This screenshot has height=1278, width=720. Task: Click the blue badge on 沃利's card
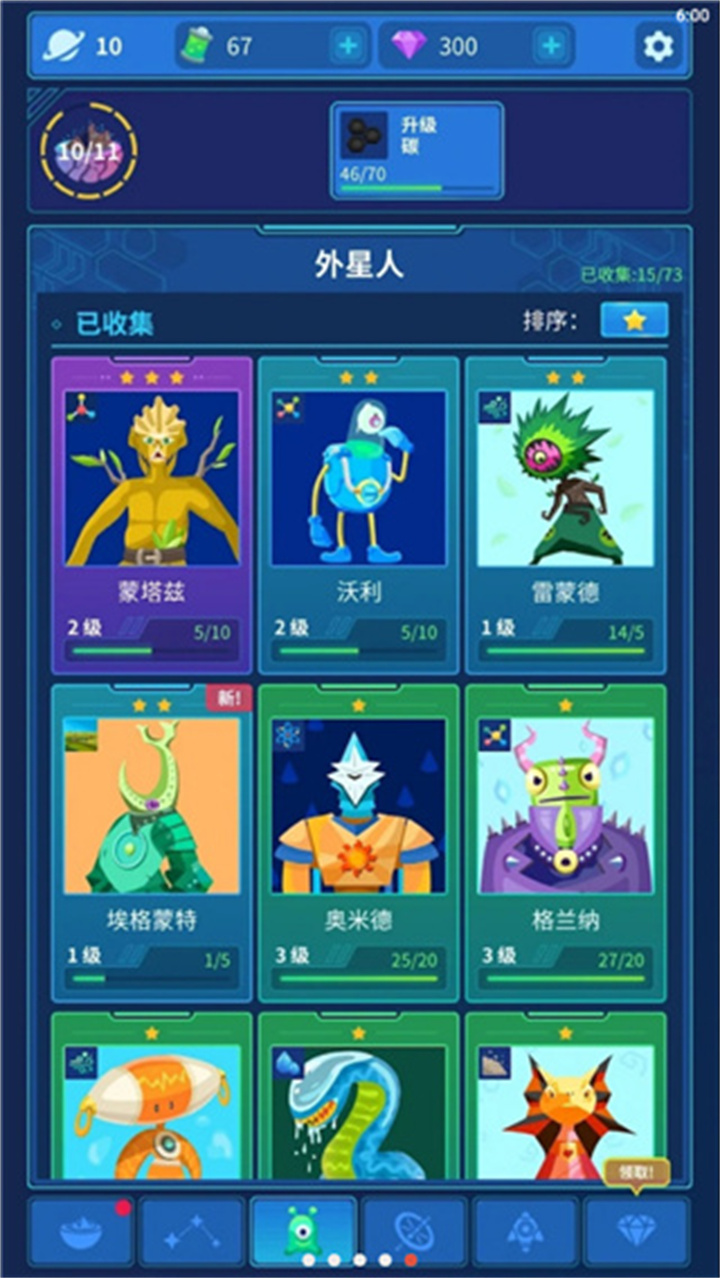pyautogui.click(x=289, y=406)
